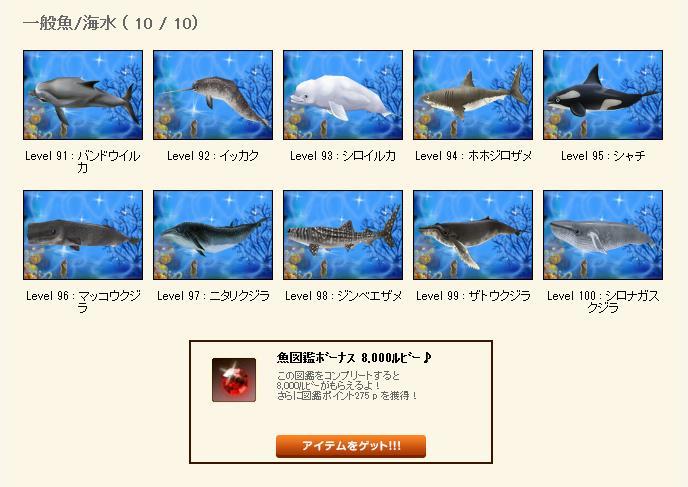This screenshot has height=487, width=688.
Task: View the Level 94 ホホジロザメ tile
Action: (473, 95)
